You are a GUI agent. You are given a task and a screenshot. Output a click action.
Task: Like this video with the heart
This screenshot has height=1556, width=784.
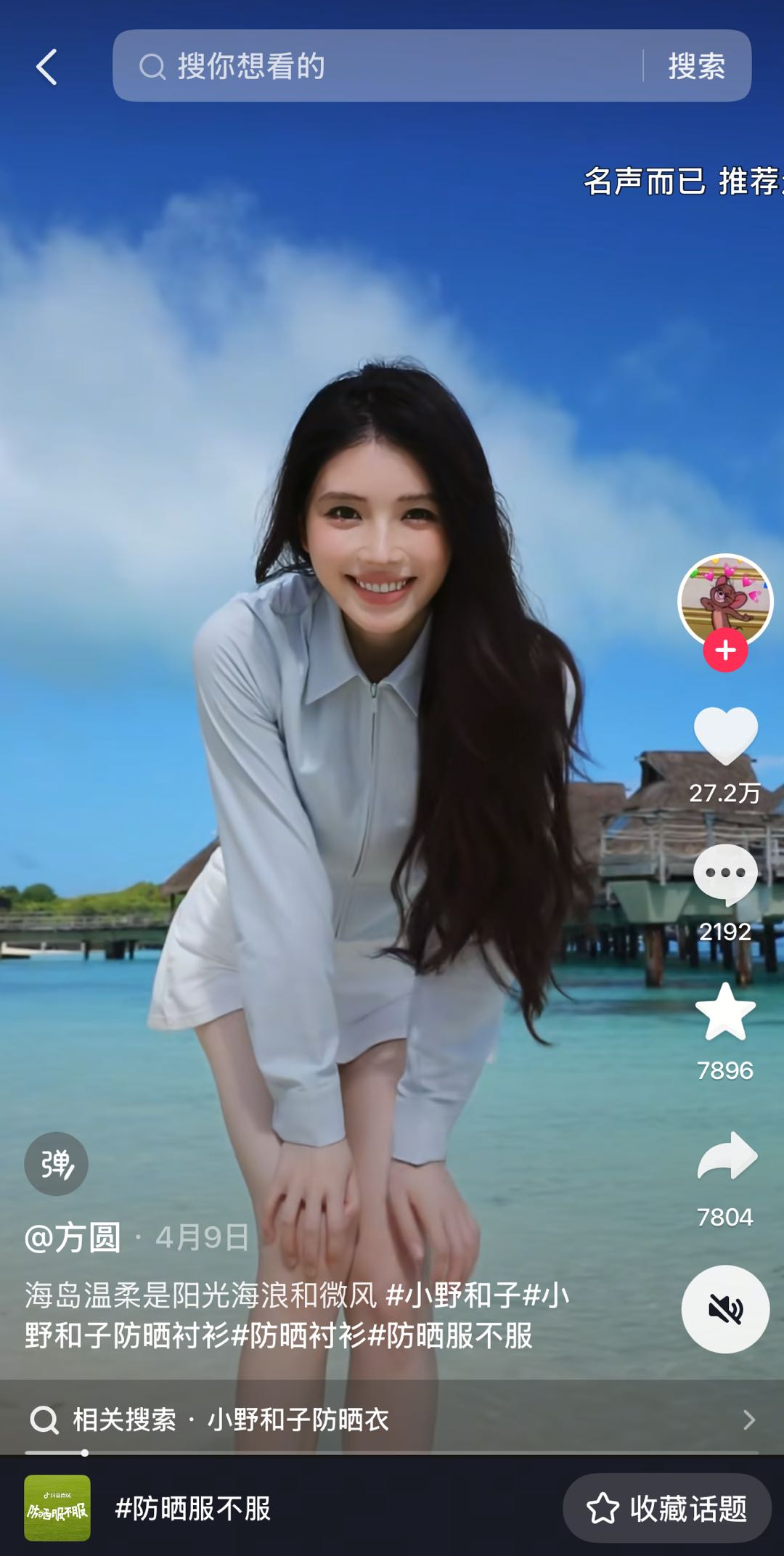click(725, 736)
